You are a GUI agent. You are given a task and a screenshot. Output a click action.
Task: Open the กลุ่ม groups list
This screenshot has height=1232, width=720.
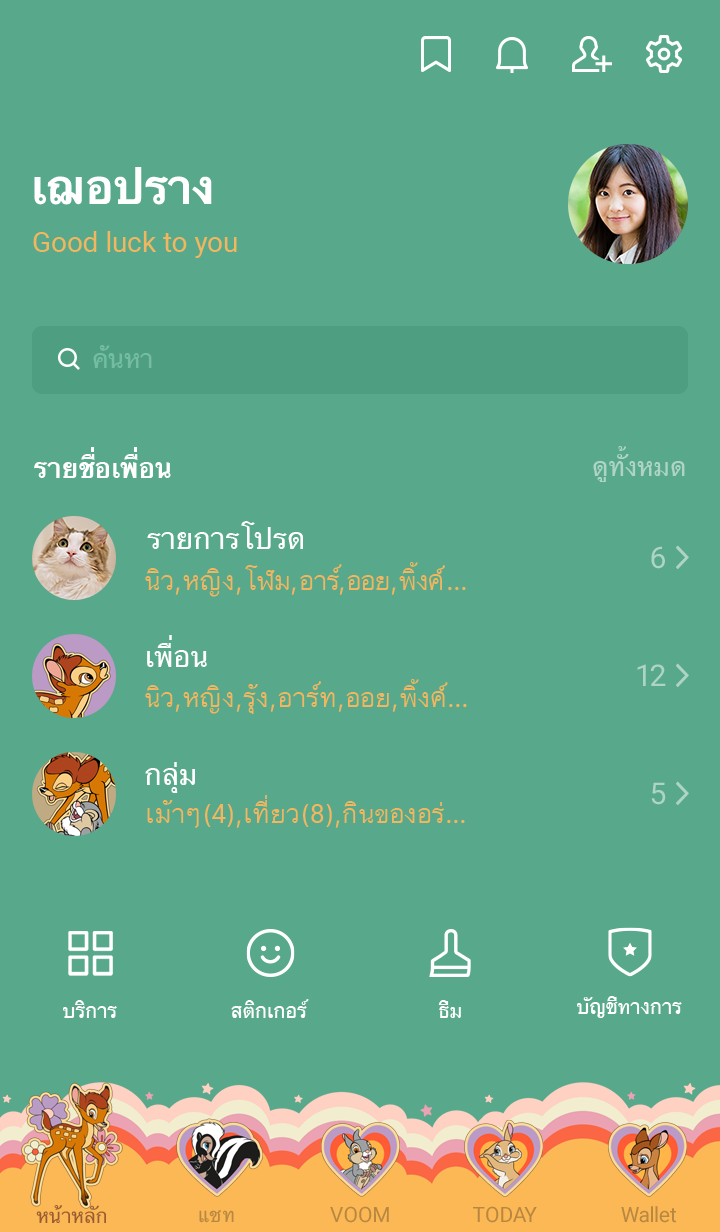pos(360,794)
